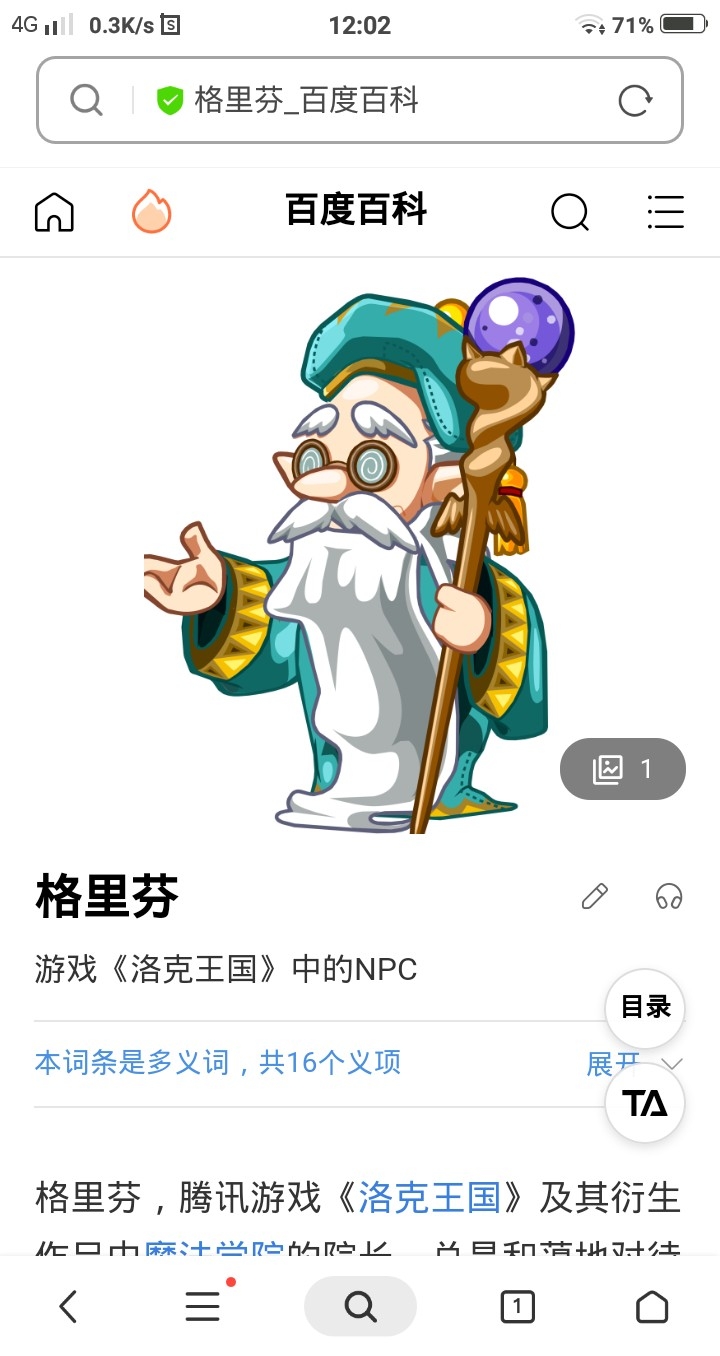Open the trending flame icon
Viewport: 720px width, 1356px height.
(x=152, y=212)
